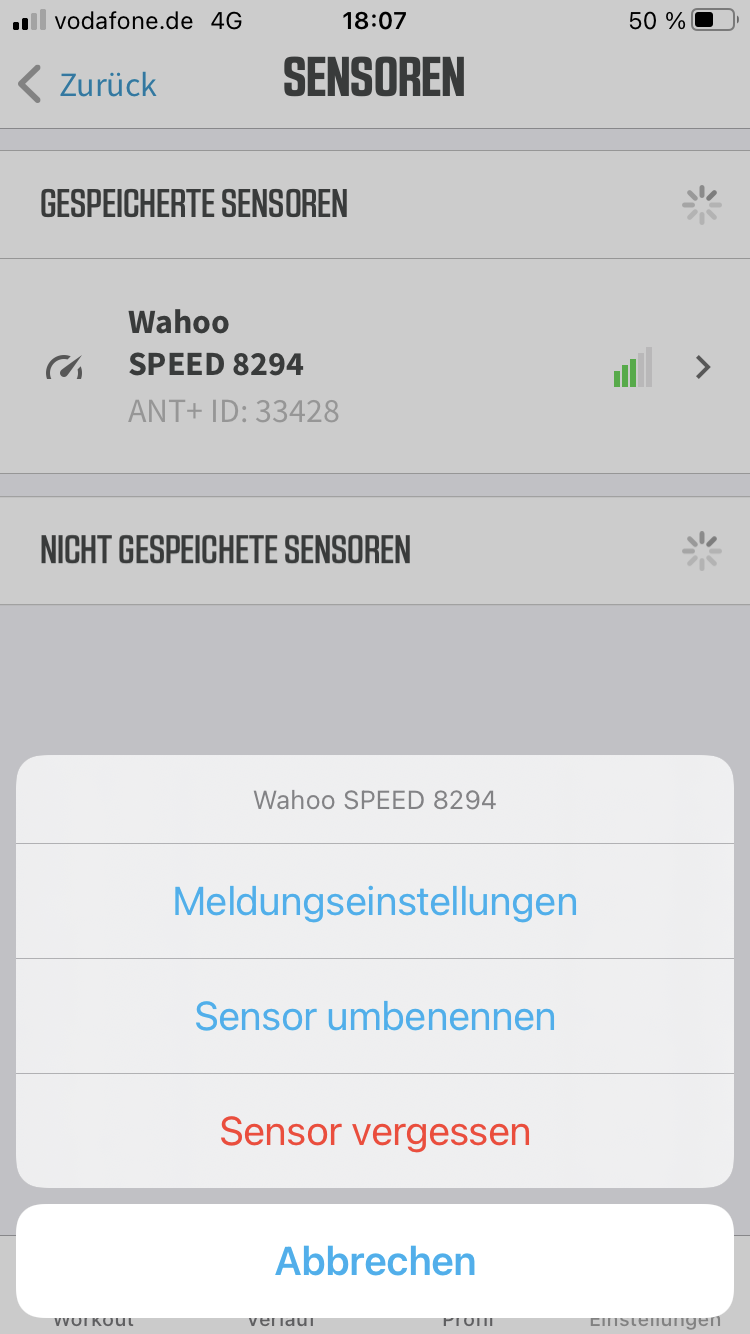Open Meldungseinstellungen for the sensor

(375, 901)
